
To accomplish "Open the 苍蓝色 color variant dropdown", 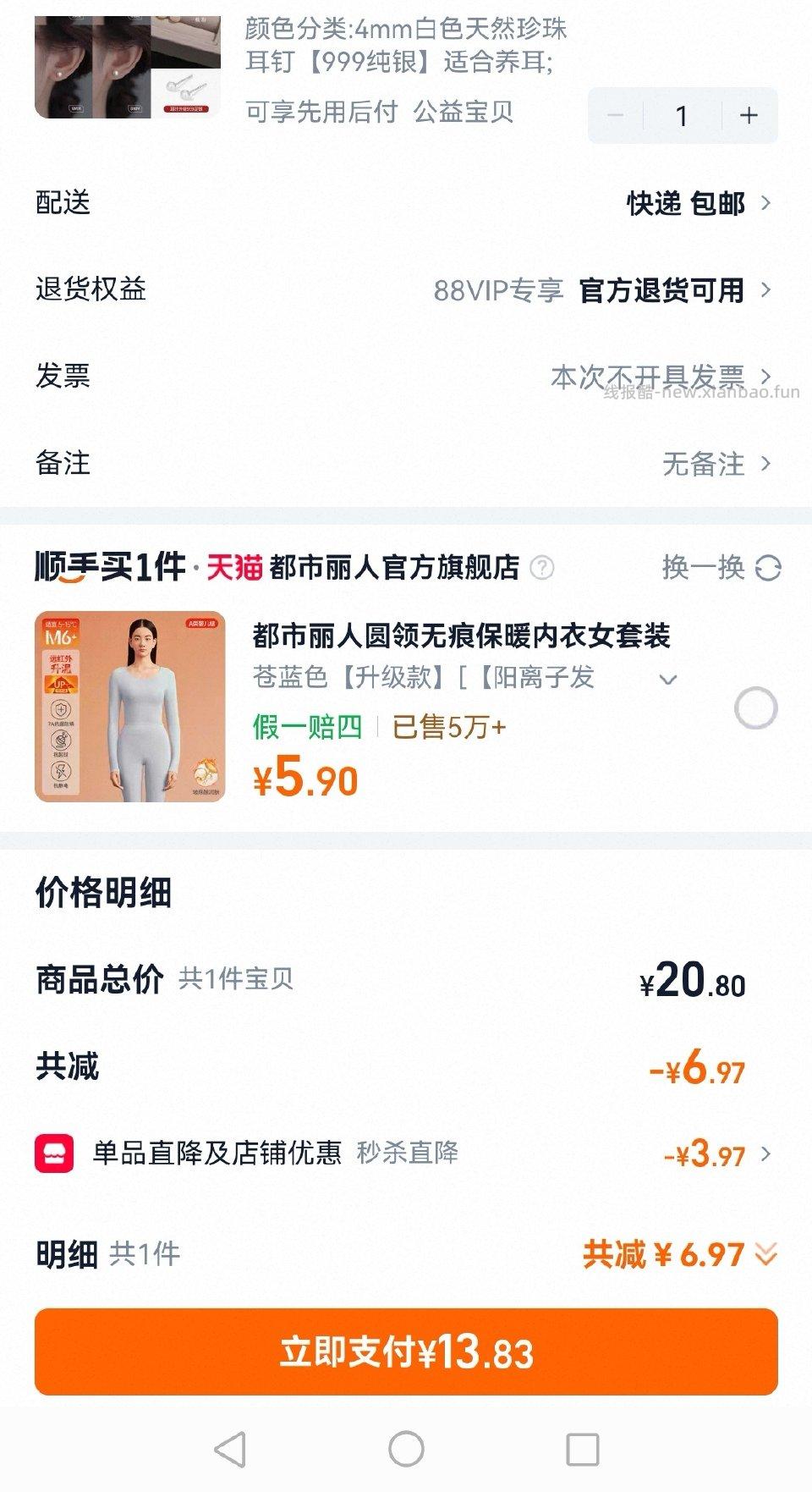I will [x=668, y=679].
